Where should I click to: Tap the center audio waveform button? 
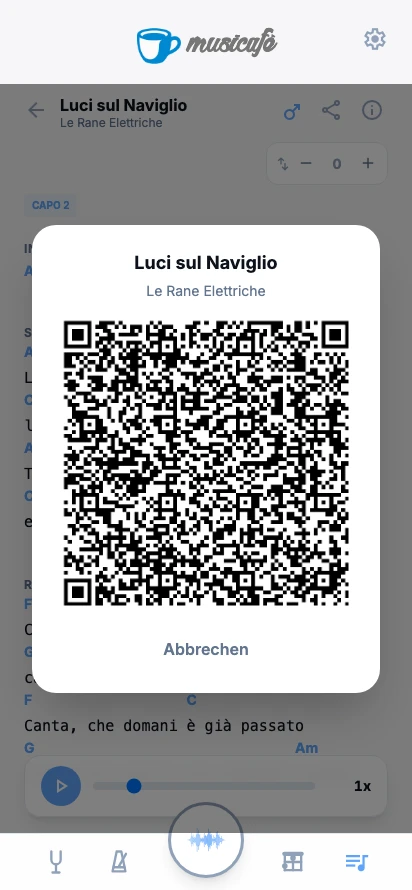tap(206, 840)
